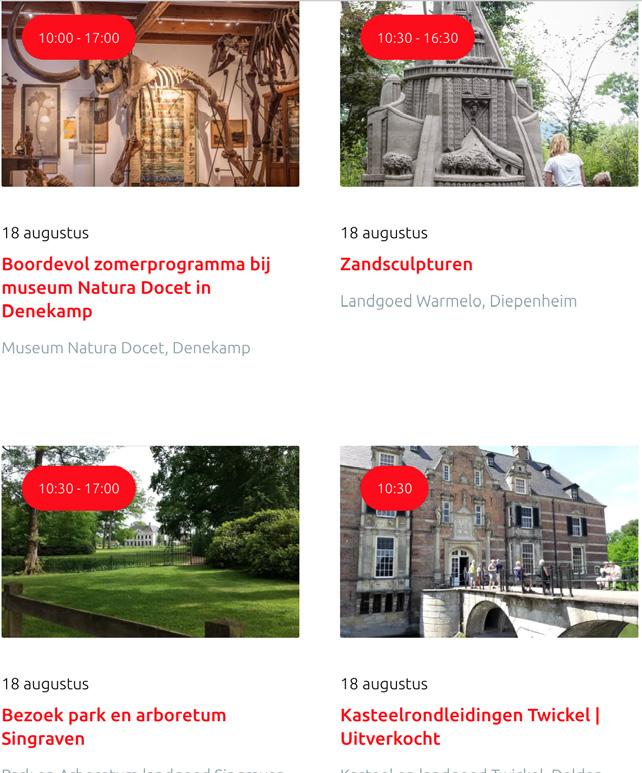Open the Natura Docet museum photo card

(150, 110)
